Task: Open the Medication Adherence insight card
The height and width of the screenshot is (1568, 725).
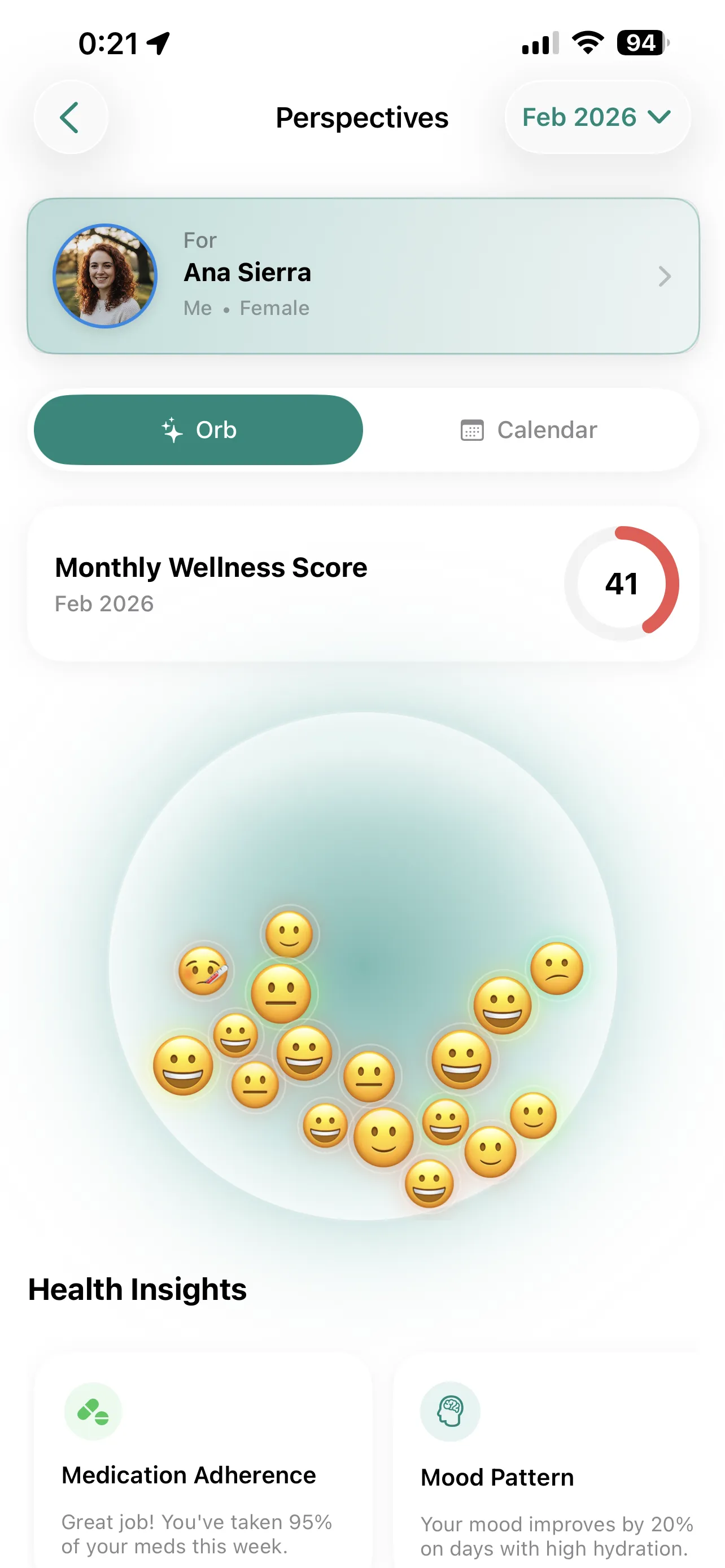Action: point(203,1461)
